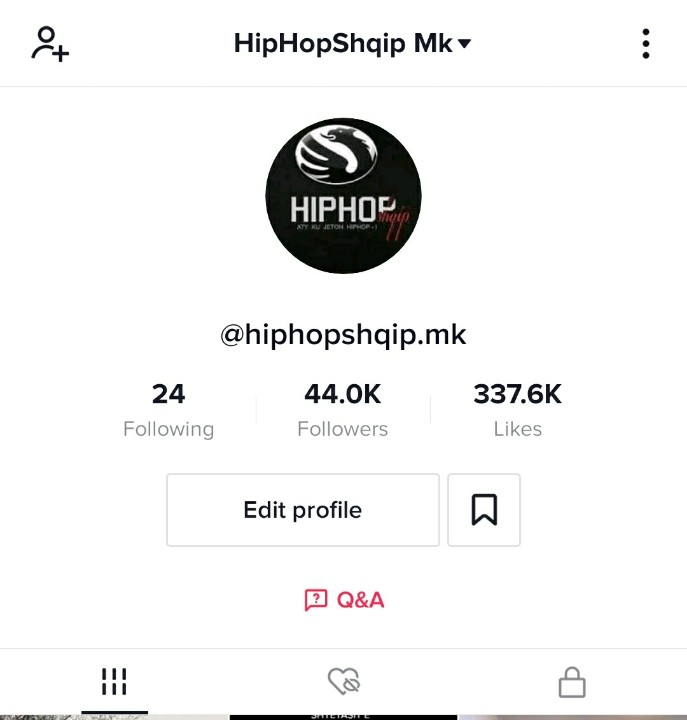The height and width of the screenshot is (720, 687).
Task: View the Following list
Action: 168,410
